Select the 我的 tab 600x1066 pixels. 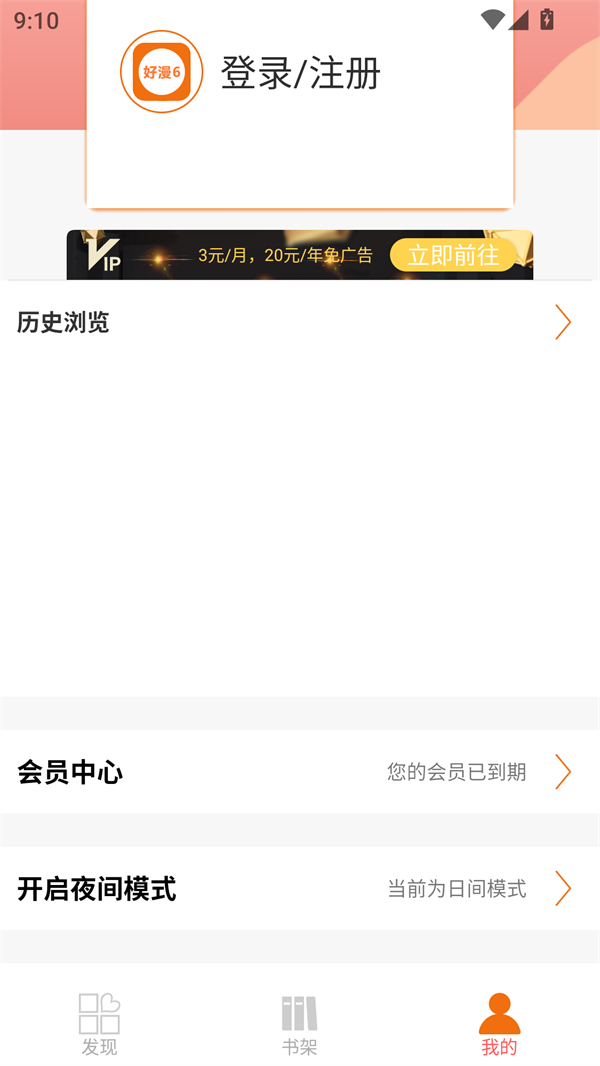tap(499, 1024)
